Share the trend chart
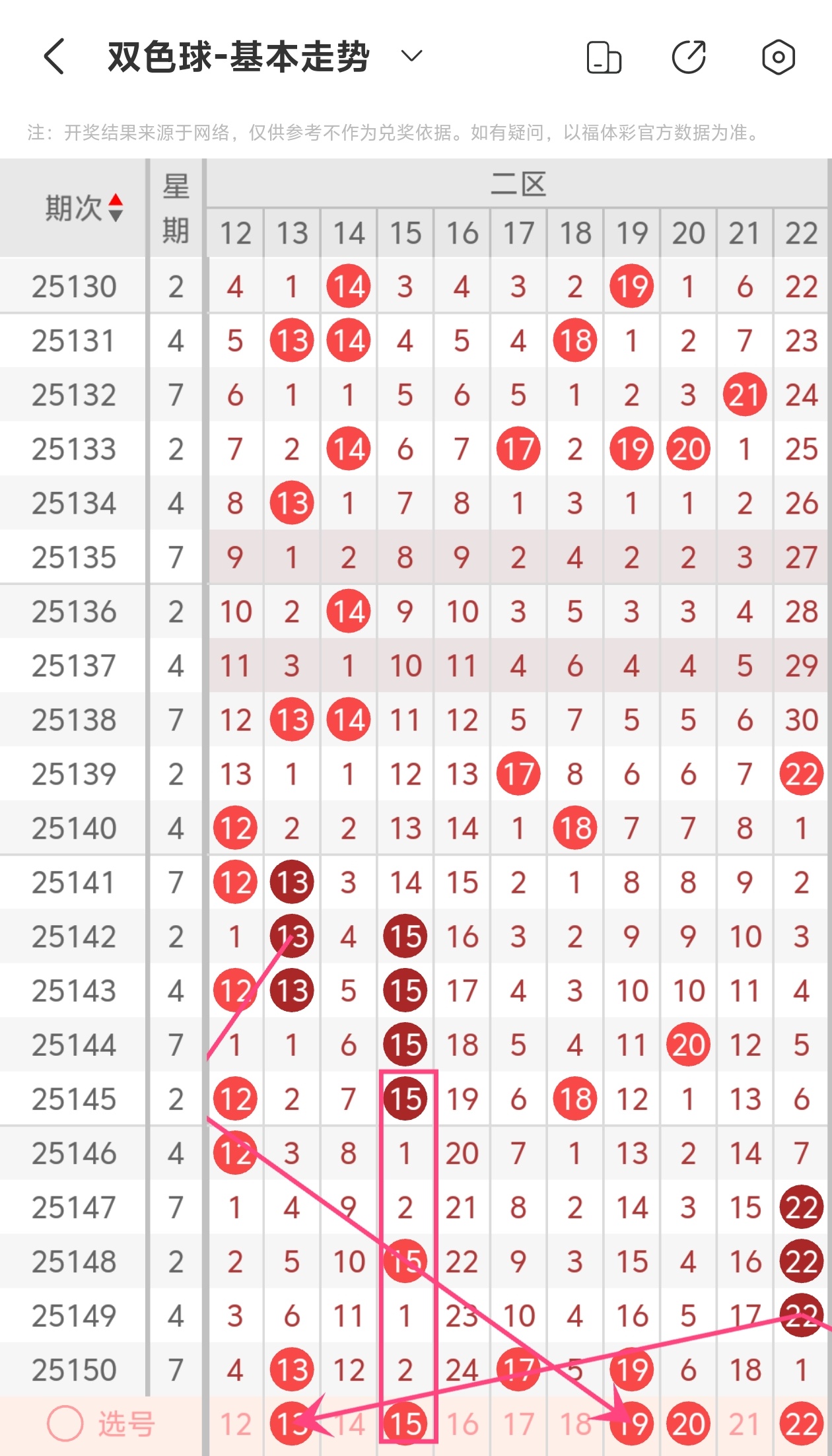 pyautogui.click(x=689, y=57)
